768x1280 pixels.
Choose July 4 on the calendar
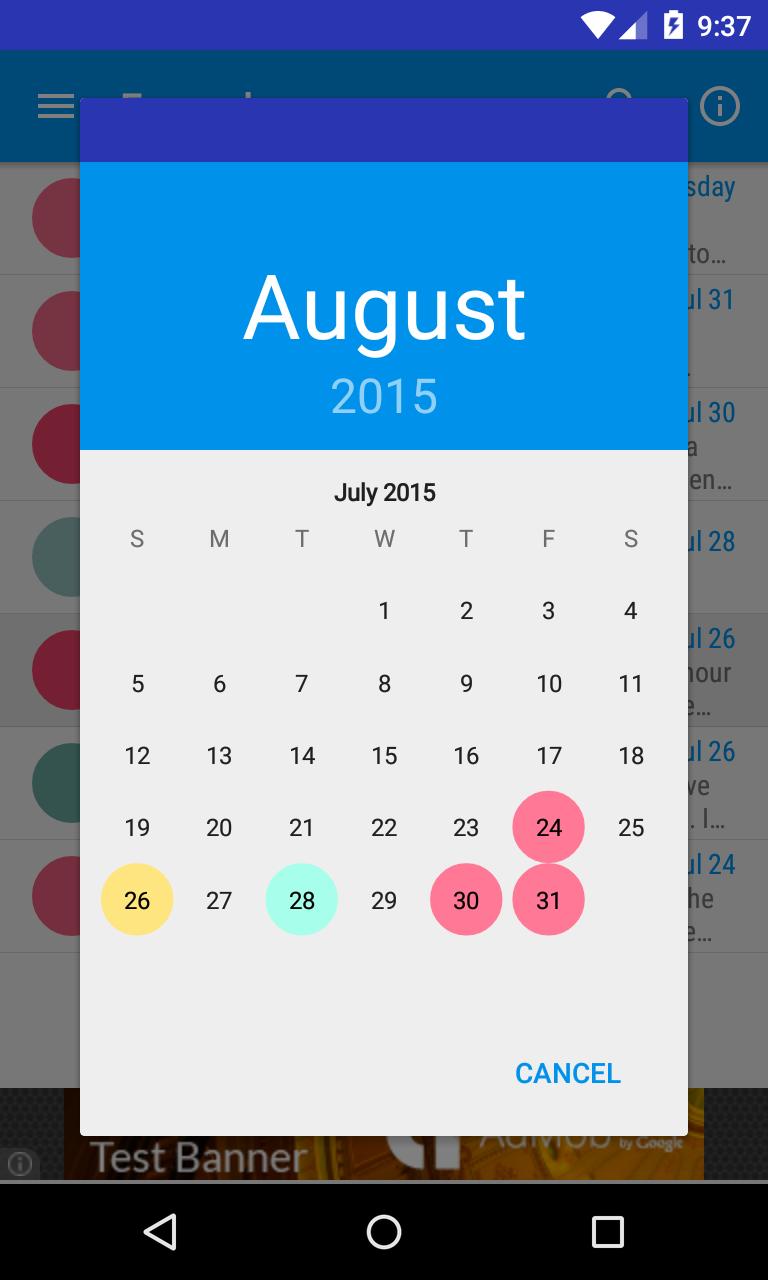pyautogui.click(x=630, y=611)
